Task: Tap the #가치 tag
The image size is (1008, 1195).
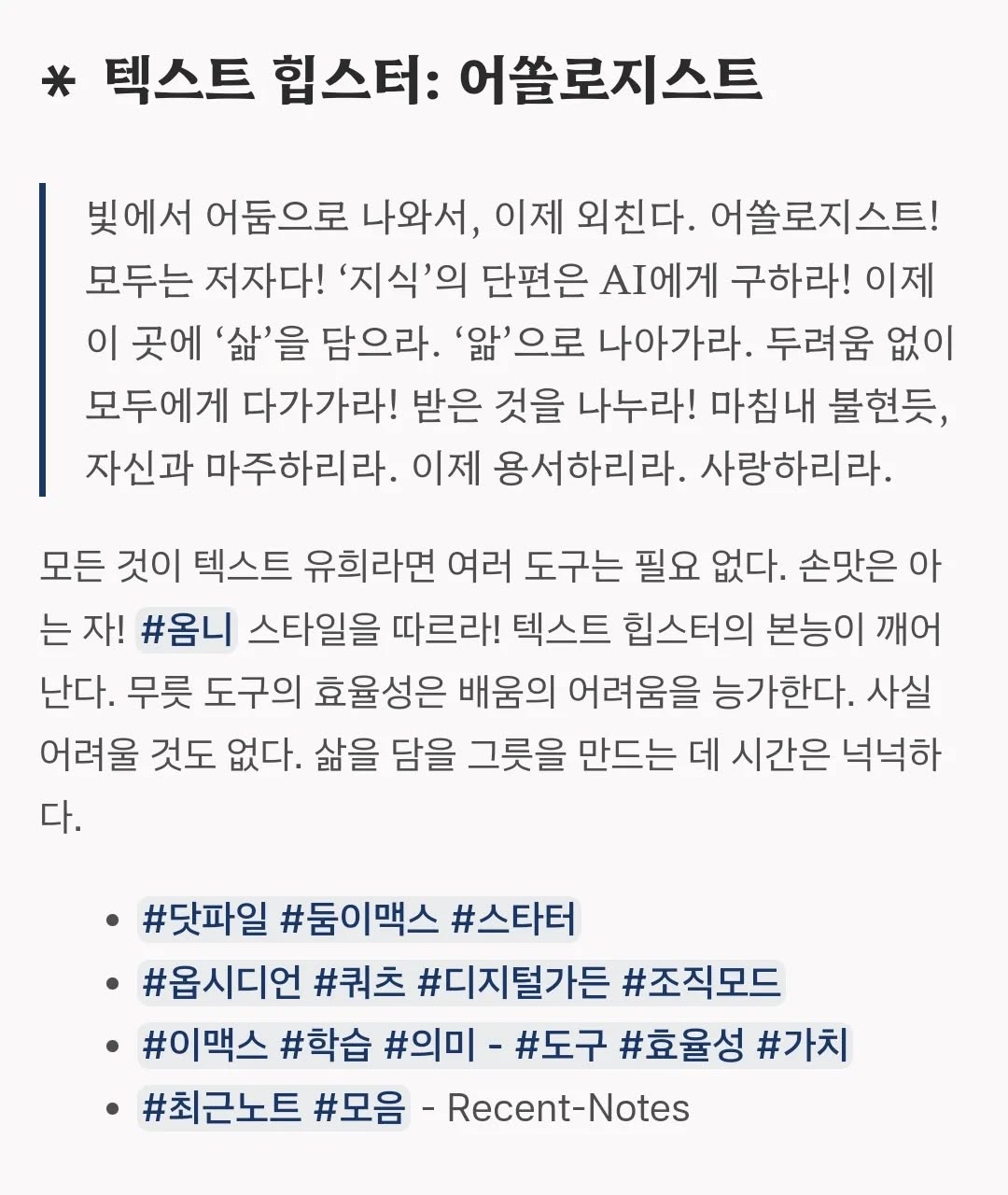Action: (803, 1045)
